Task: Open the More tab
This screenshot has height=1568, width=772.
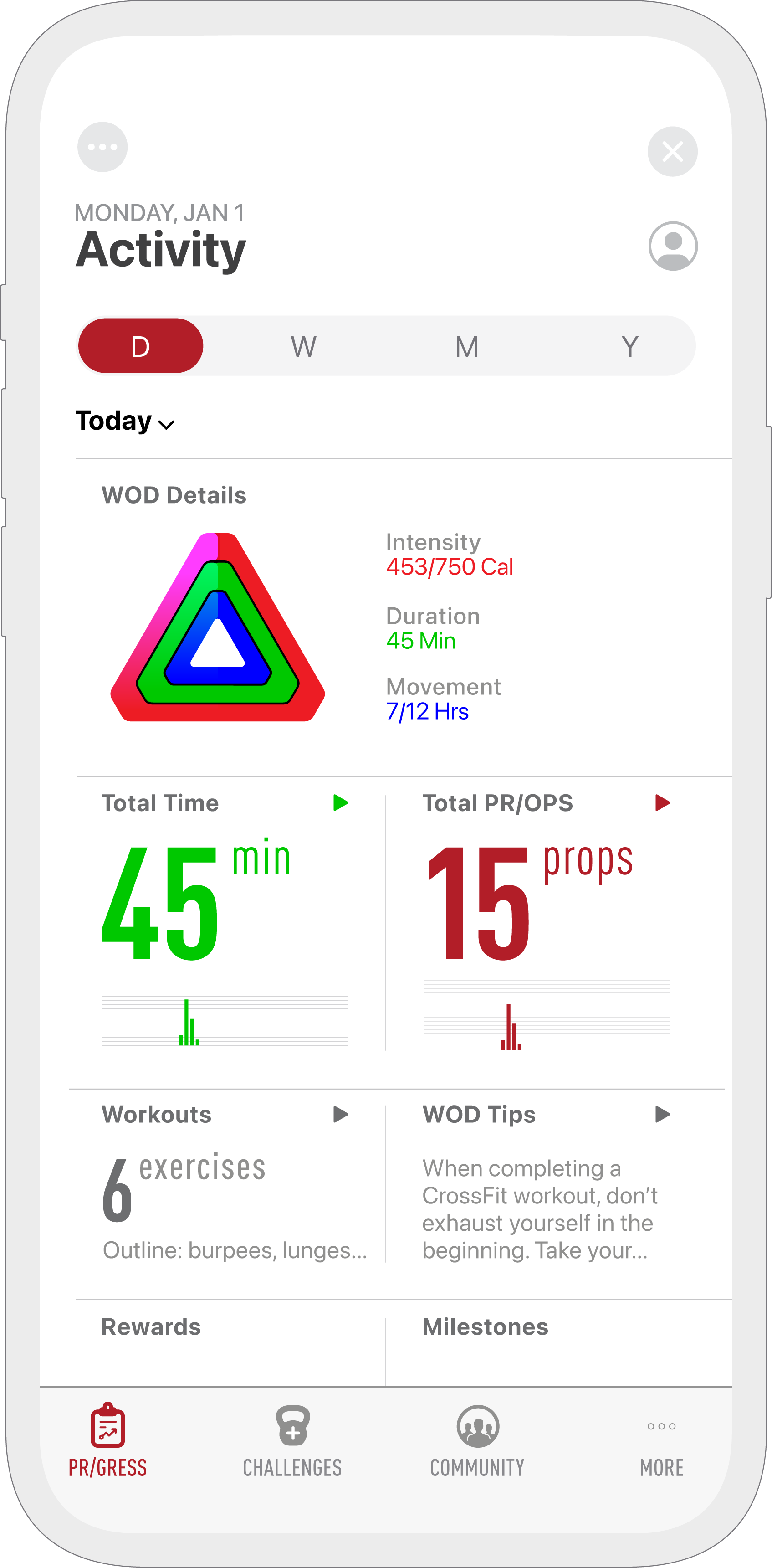Action: click(x=661, y=1440)
